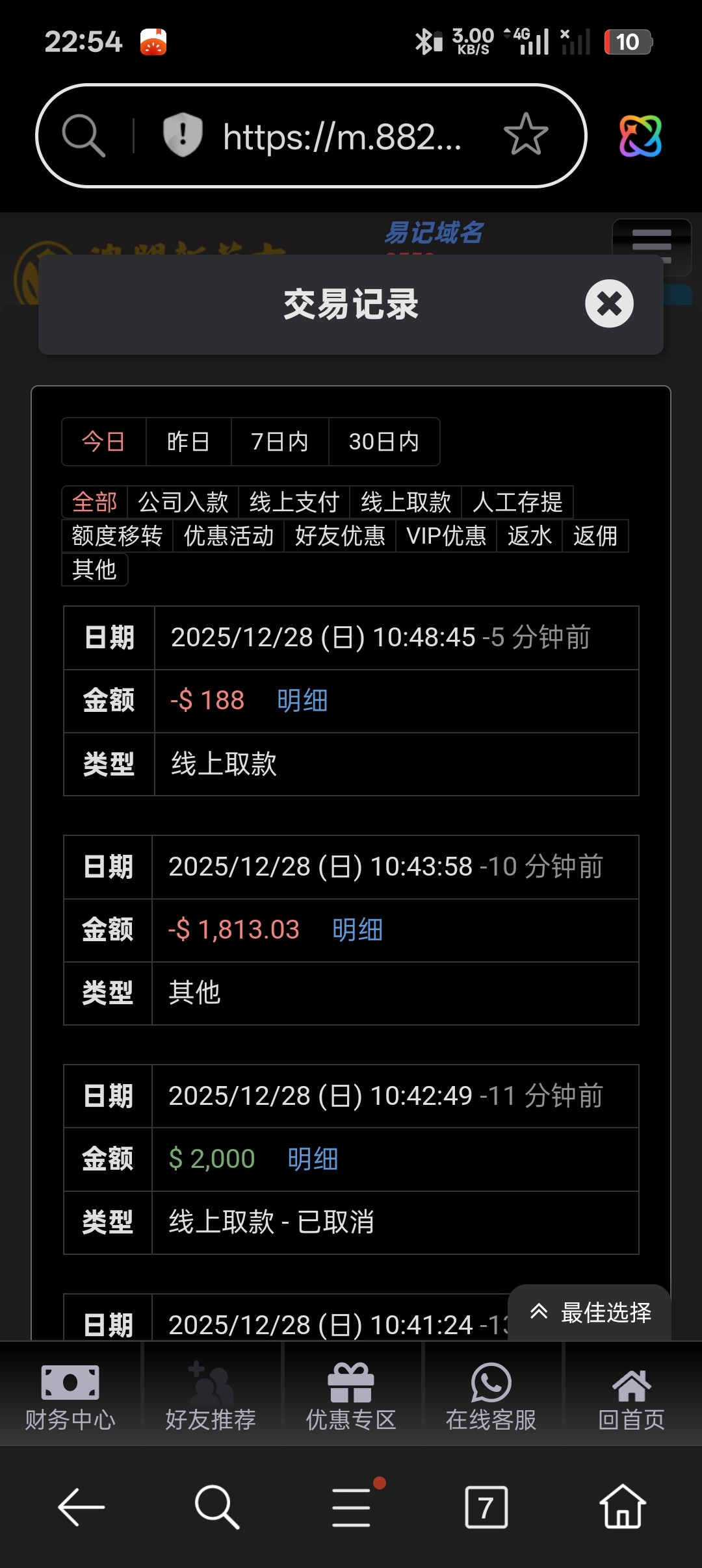View 明细 of the -$1,813.03 transaction
Screen dimensions: 702x1568
[x=357, y=930]
